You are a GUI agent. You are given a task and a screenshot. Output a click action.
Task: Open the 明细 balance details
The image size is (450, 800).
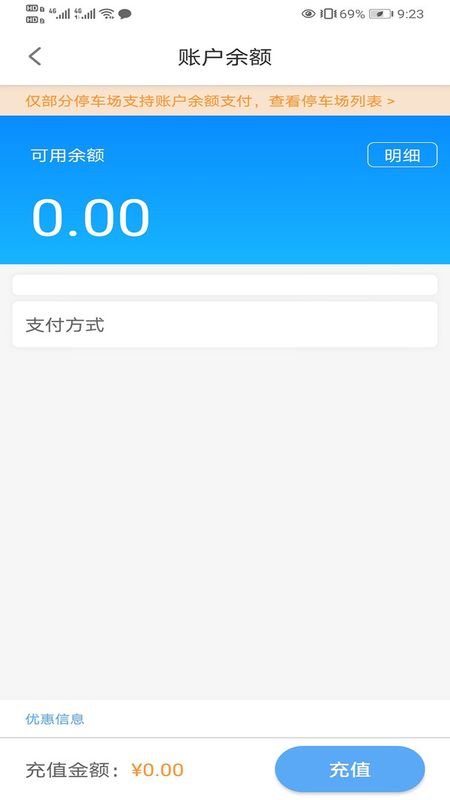402,155
